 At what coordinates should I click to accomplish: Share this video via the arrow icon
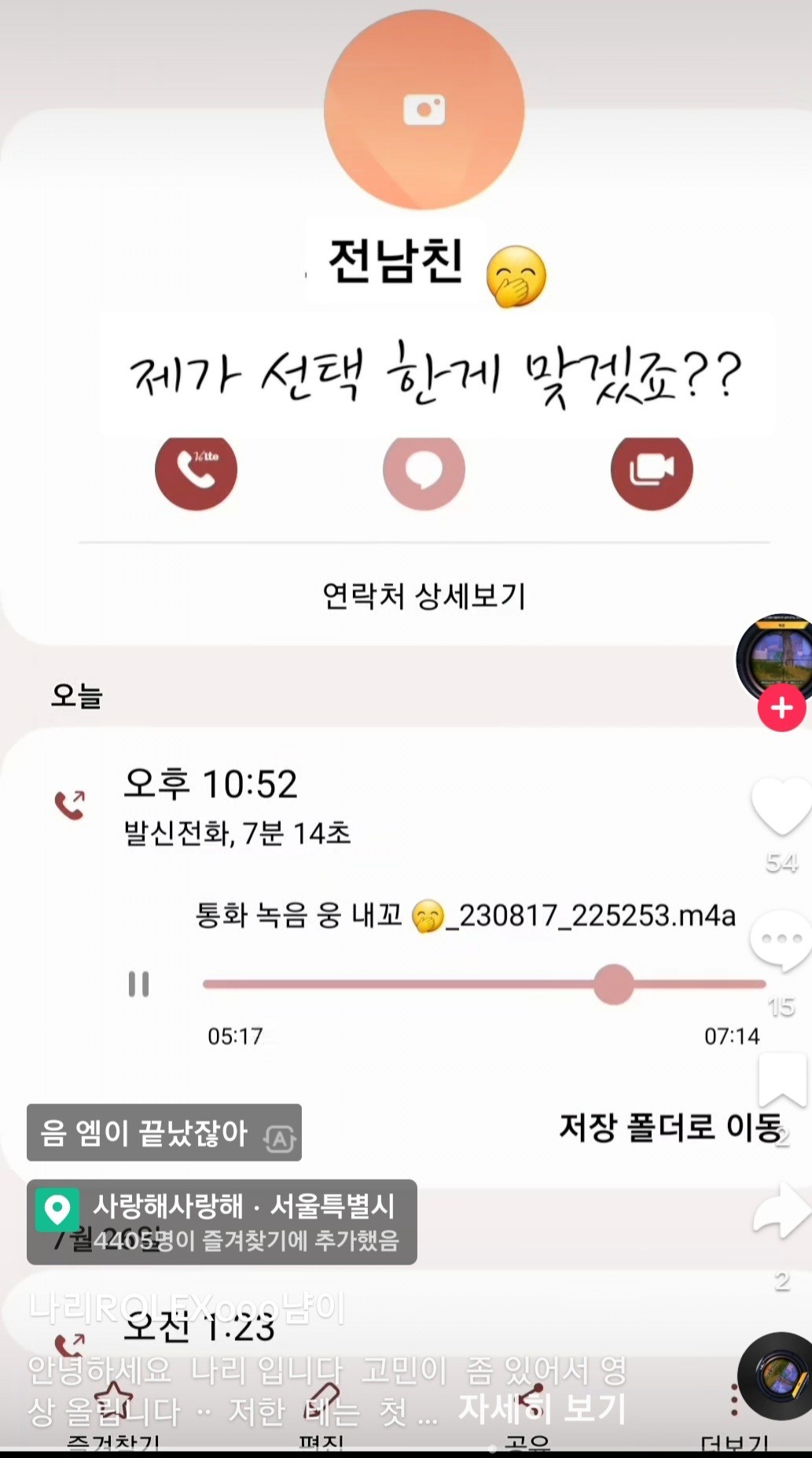(782, 1211)
